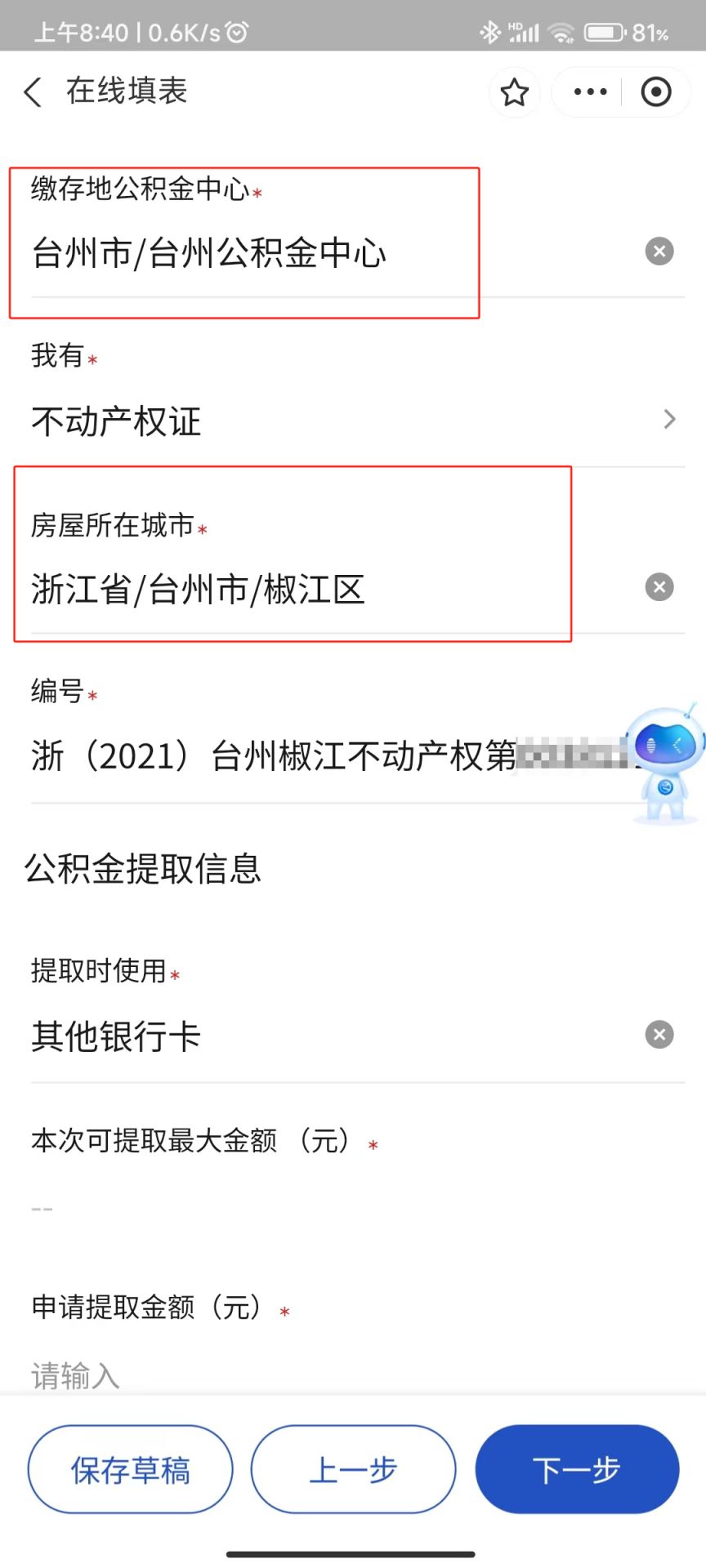The width and height of the screenshot is (706, 1568).
Task: Tap the Wi-Fi icon in the status bar
Action: point(561,31)
